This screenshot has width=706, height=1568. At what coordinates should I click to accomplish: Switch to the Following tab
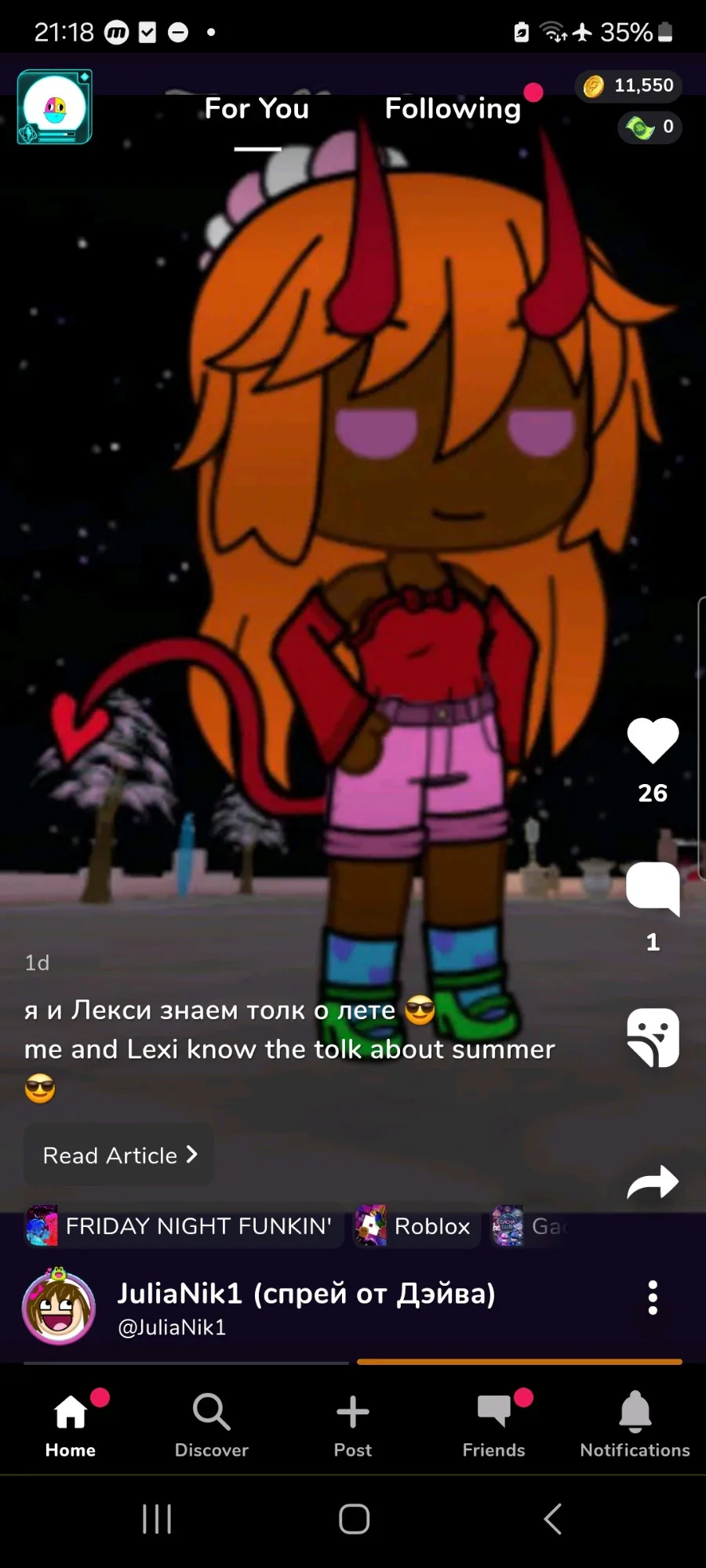(x=453, y=109)
